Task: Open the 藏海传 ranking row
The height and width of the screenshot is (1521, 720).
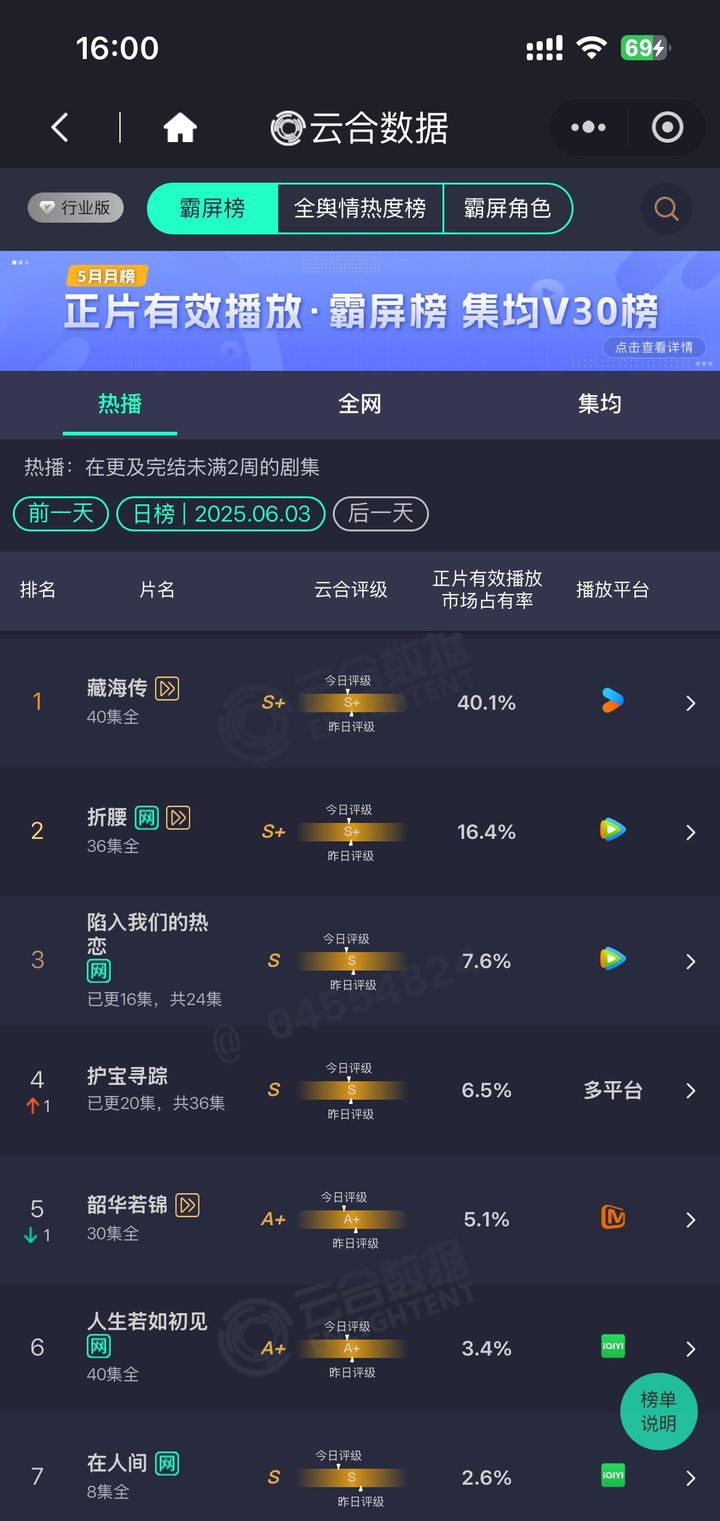Action: [x=360, y=703]
